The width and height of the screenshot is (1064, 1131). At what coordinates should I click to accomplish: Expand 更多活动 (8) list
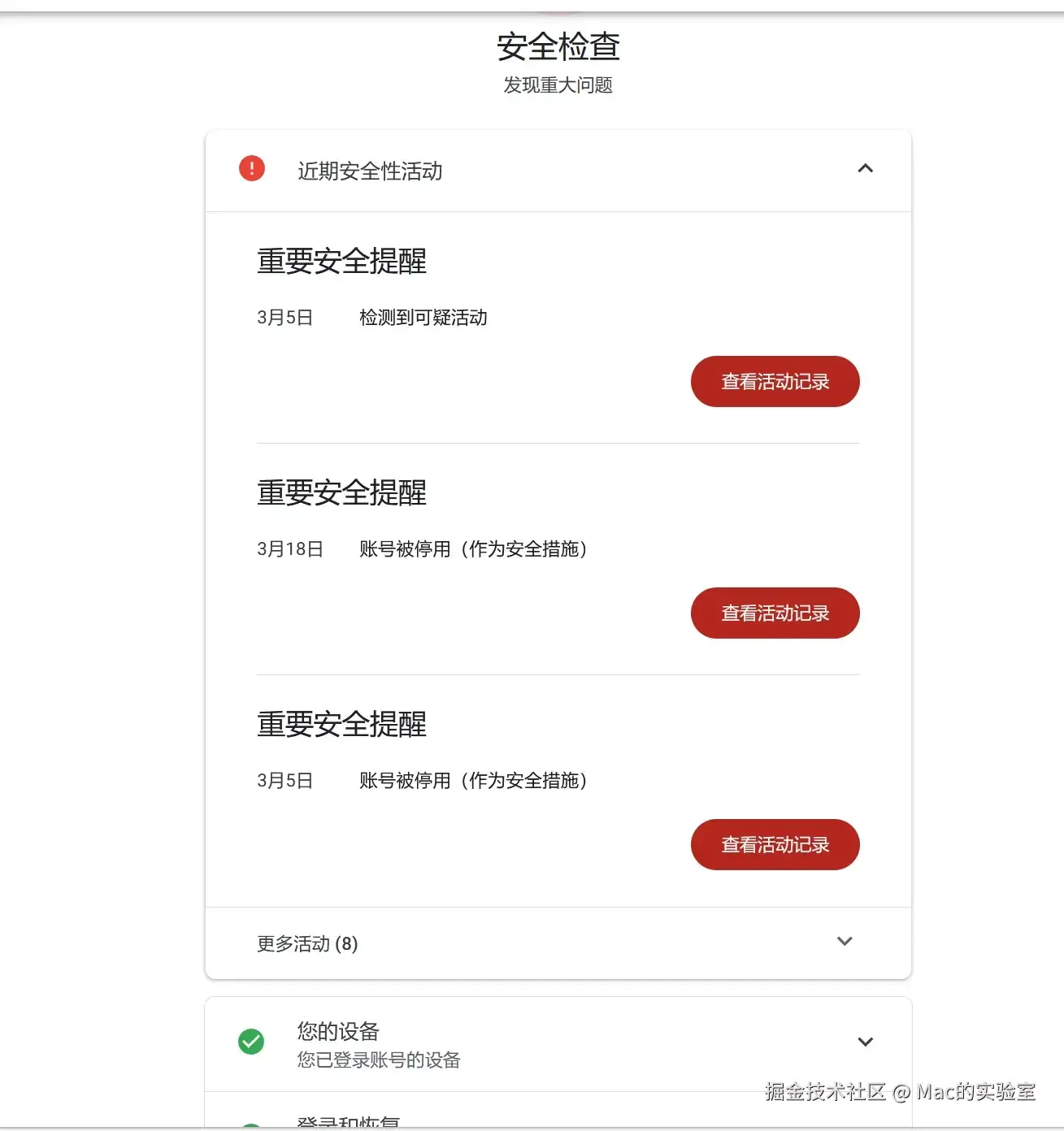pos(845,942)
